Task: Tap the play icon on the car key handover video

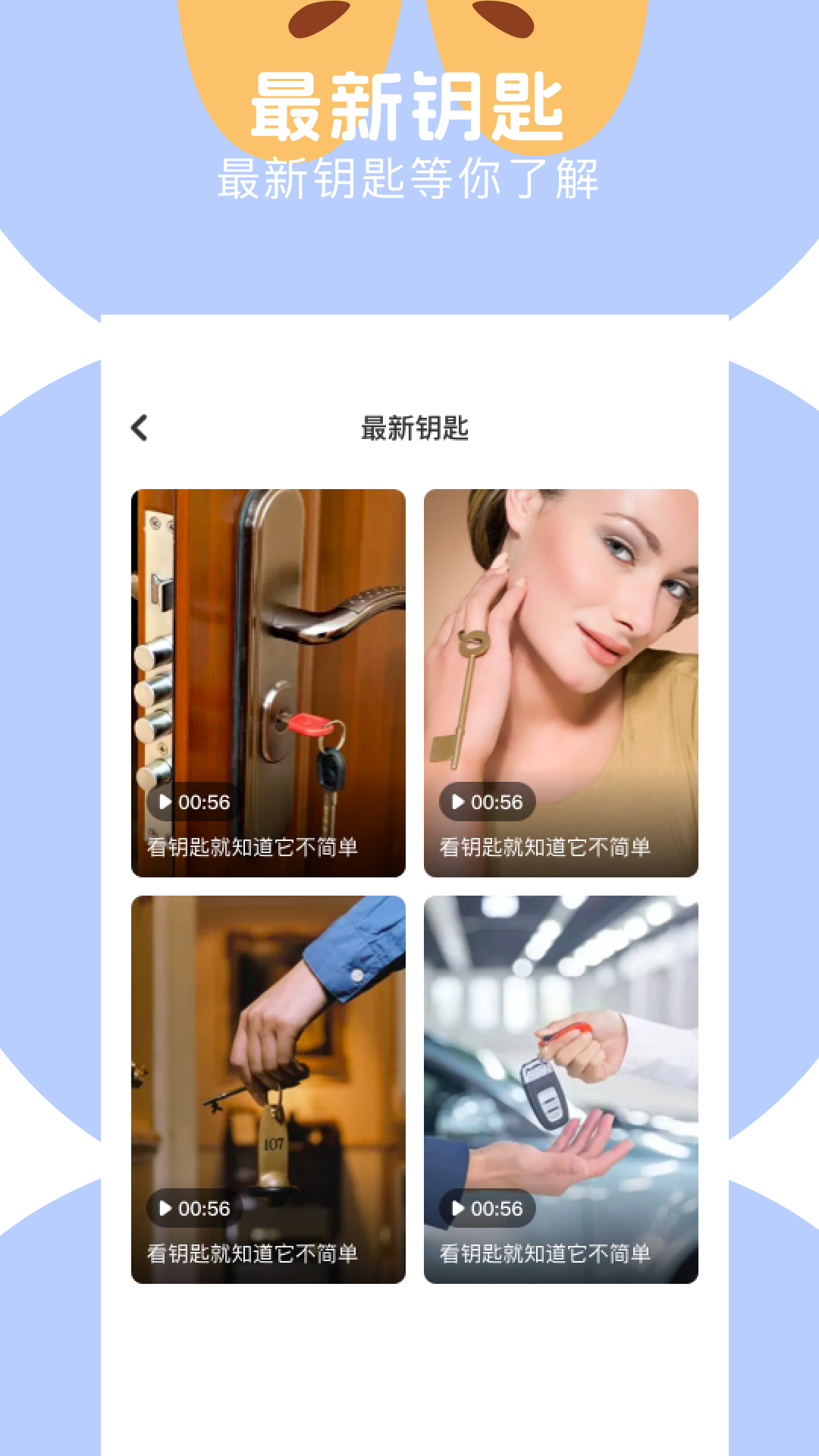Action: 459,1209
